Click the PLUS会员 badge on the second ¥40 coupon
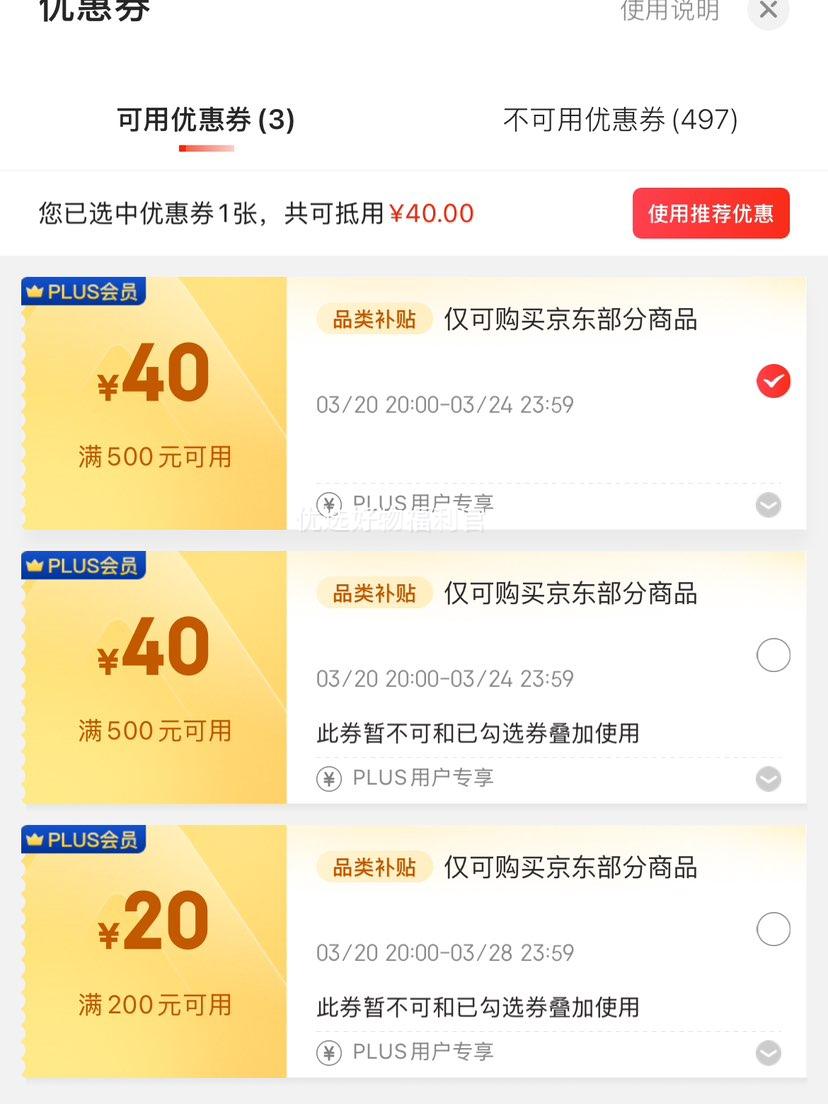The width and height of the screenshot is (828, 1104). tap(83, 565)
